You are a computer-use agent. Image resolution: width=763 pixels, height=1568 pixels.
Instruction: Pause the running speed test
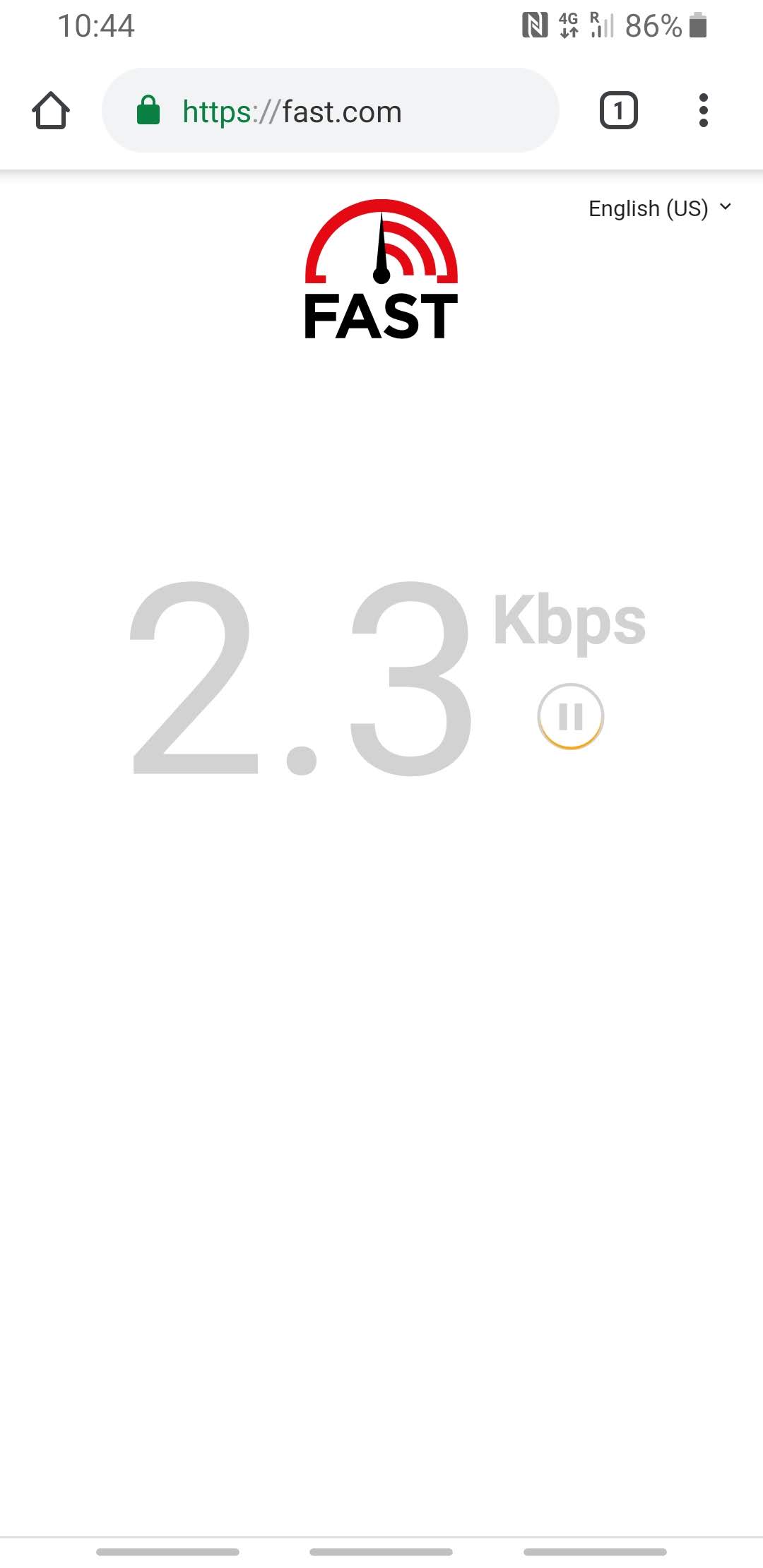coord(570,715)
